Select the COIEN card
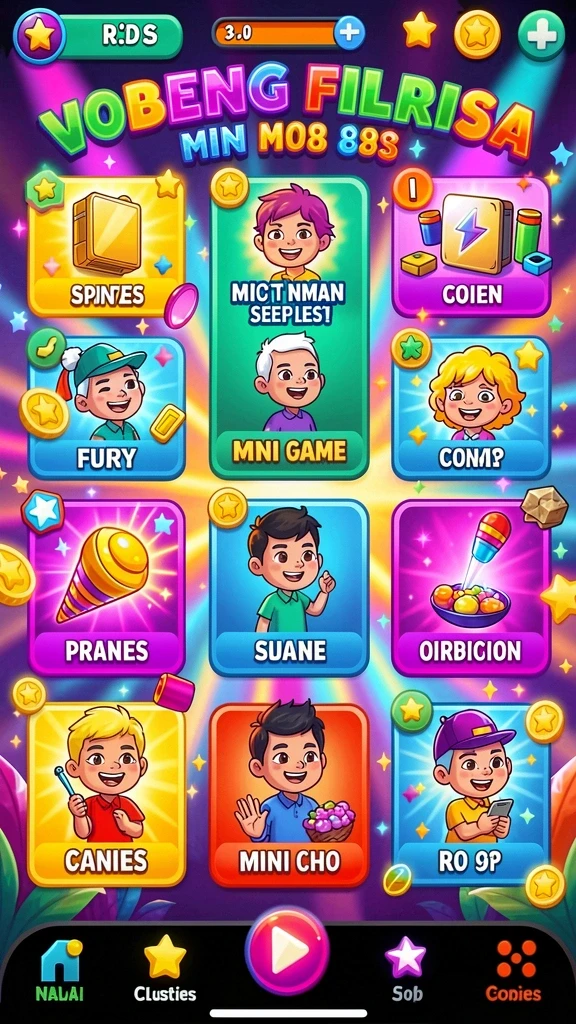This screenshot has height=1024, width=576. (471, 246)
